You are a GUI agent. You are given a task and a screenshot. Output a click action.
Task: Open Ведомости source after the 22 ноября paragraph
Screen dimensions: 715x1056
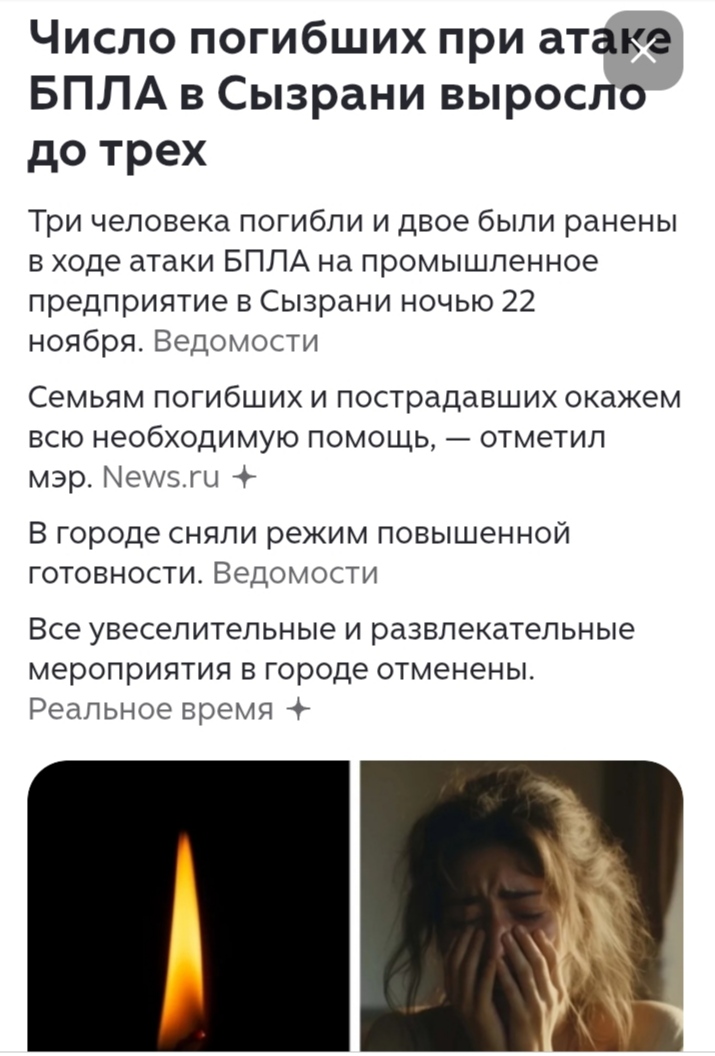pyautogui.click(x=236, y=341)
